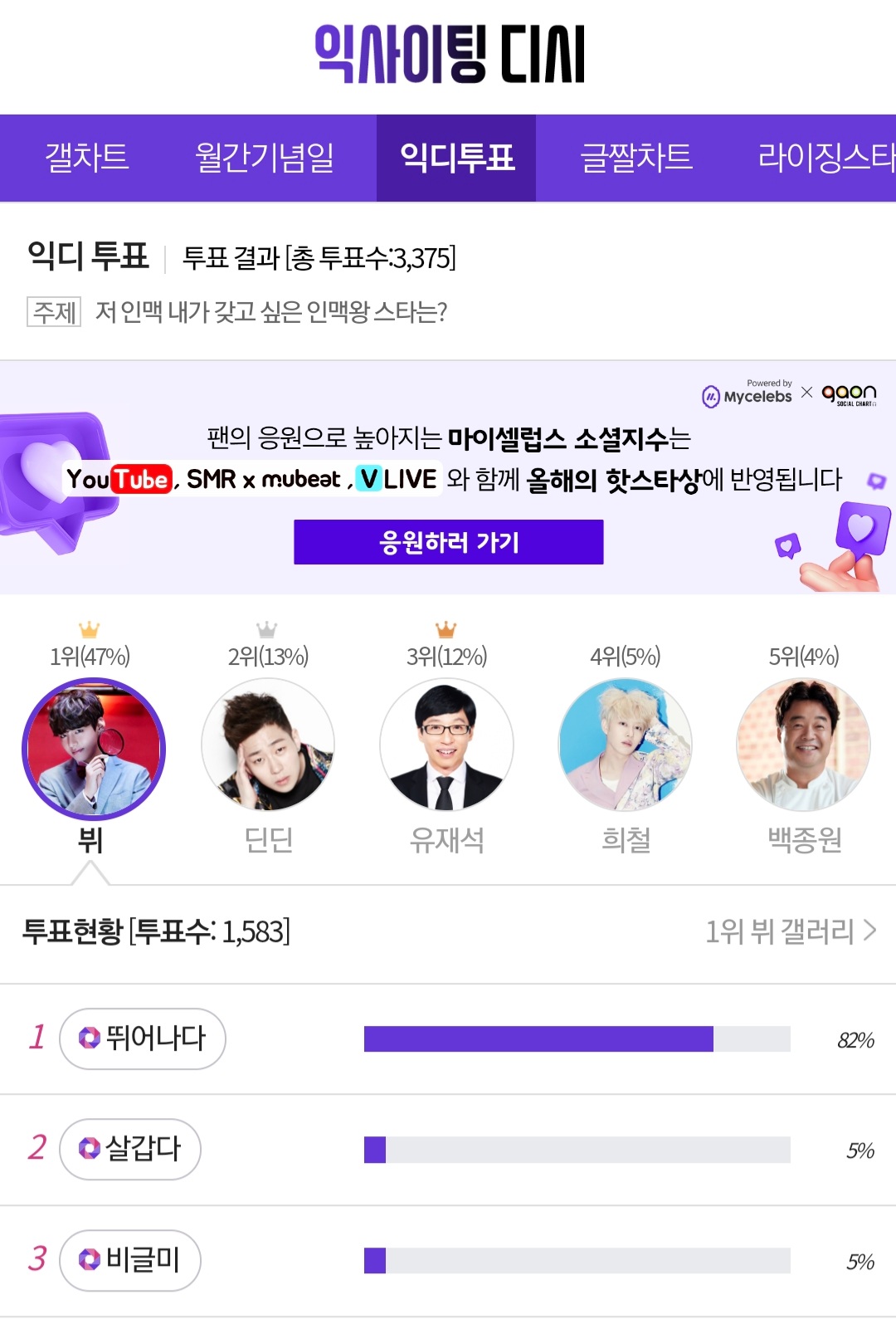Viewport: 896px width, 1319px height.
Task: Select the gold crown above 뷔
Action: click(90, 628)
